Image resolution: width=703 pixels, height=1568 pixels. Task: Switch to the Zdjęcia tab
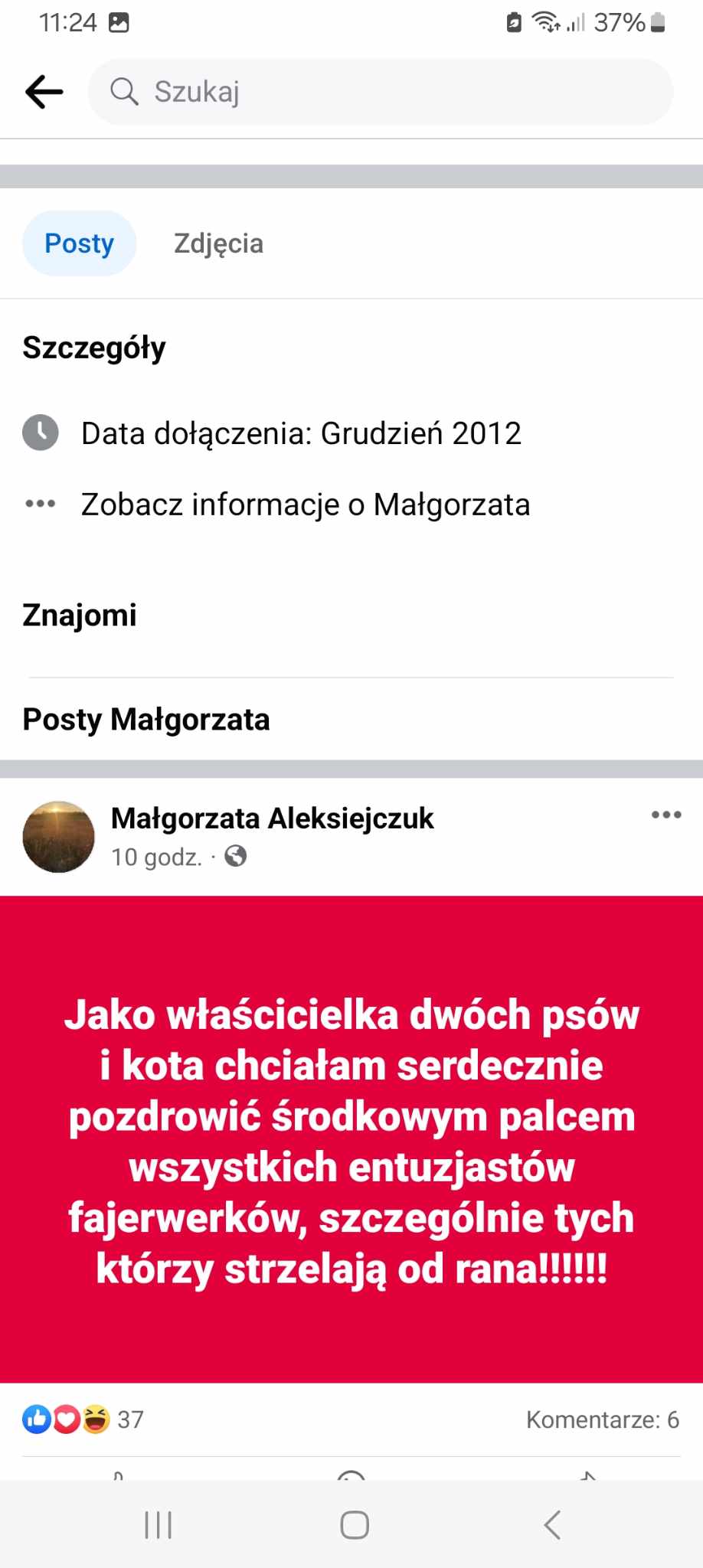(x=218, y=243)
